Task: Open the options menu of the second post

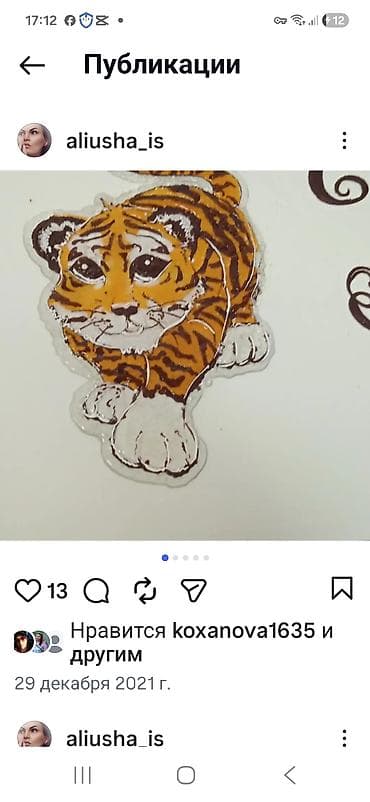Action: coord(345,739)
